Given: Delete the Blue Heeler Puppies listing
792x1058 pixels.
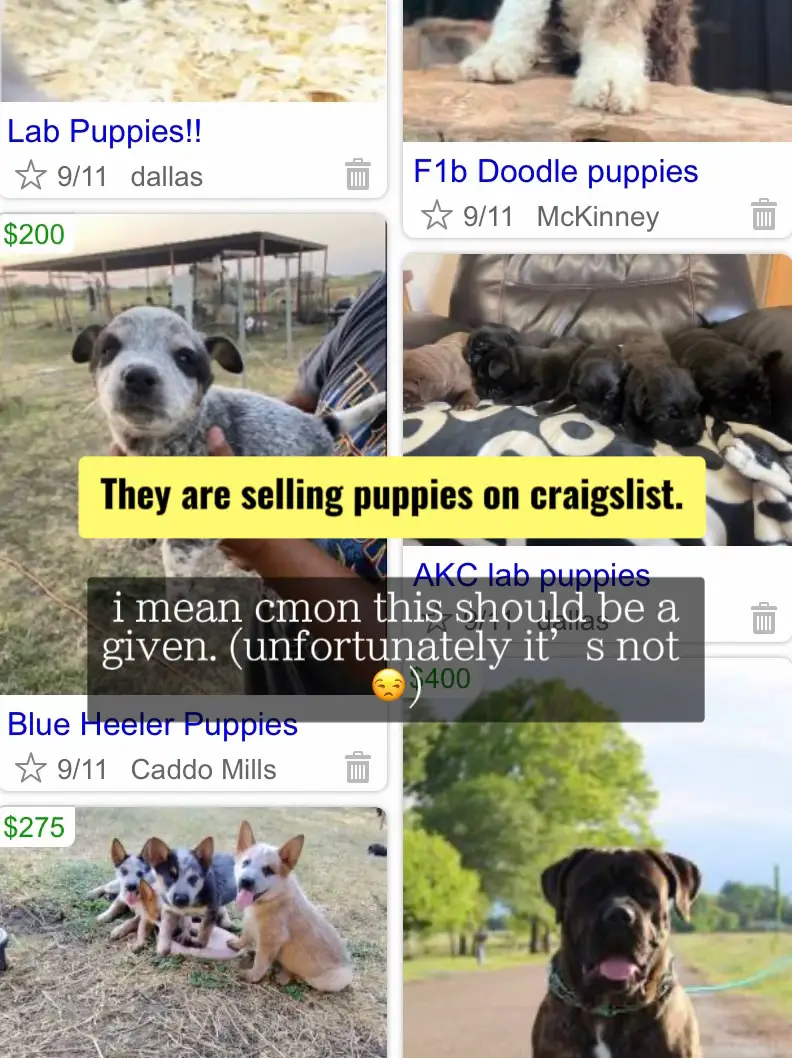Looking at the screenshot, I should pyautogui.click(x=359, y=769).
